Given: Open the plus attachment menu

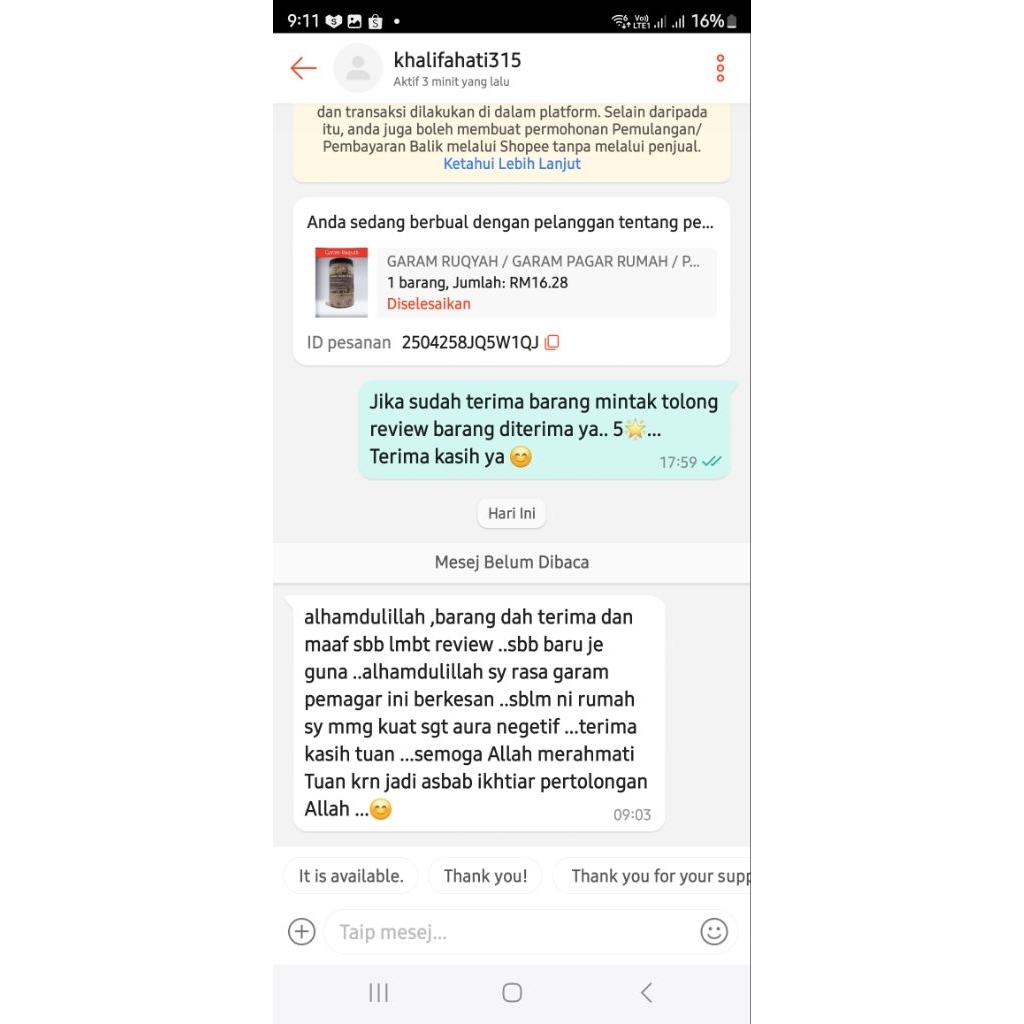Looking at the screenshot, I should click(x=302, y=931).
